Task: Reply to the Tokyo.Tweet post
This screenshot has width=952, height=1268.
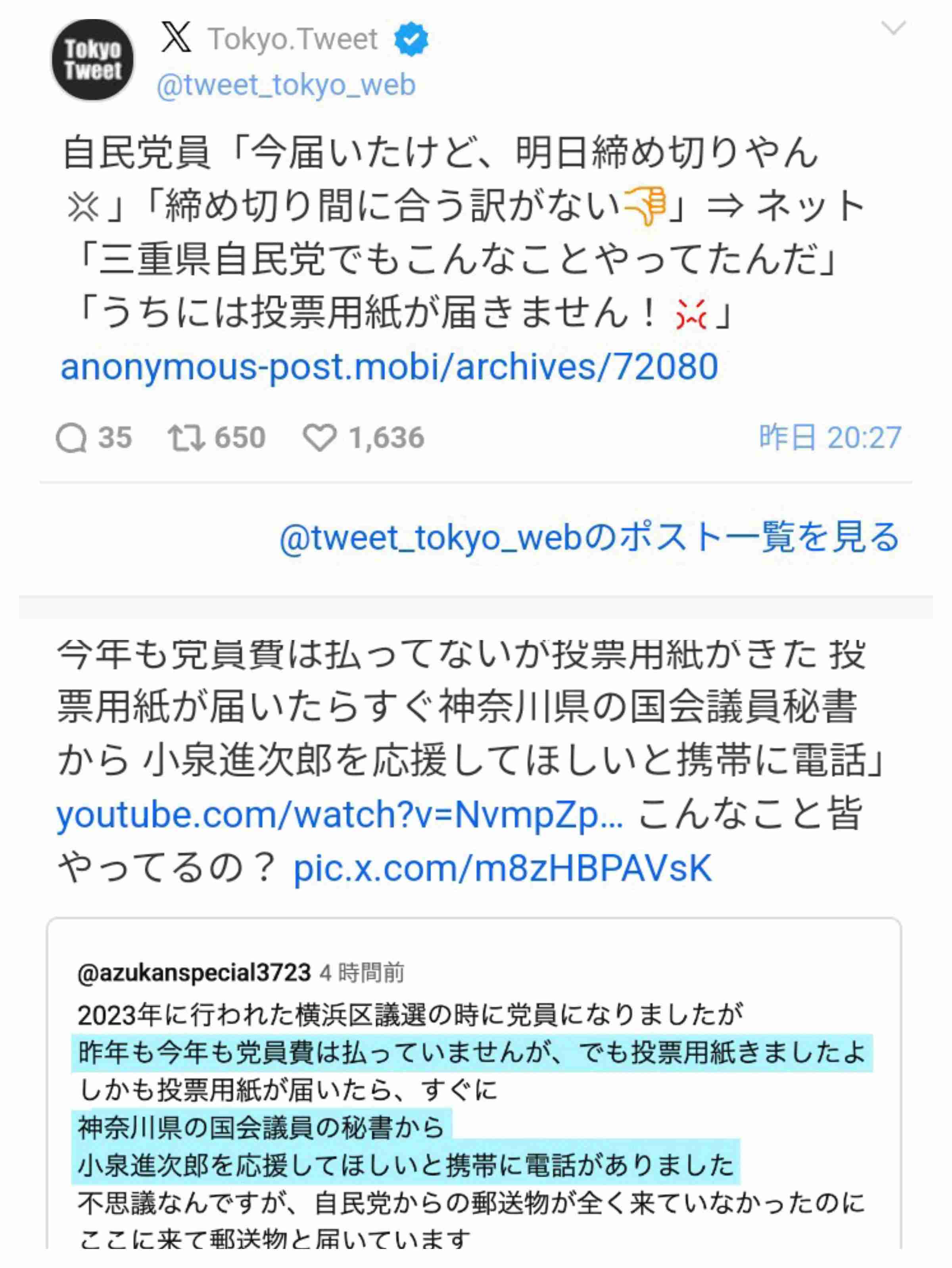Action: (71, 438)
